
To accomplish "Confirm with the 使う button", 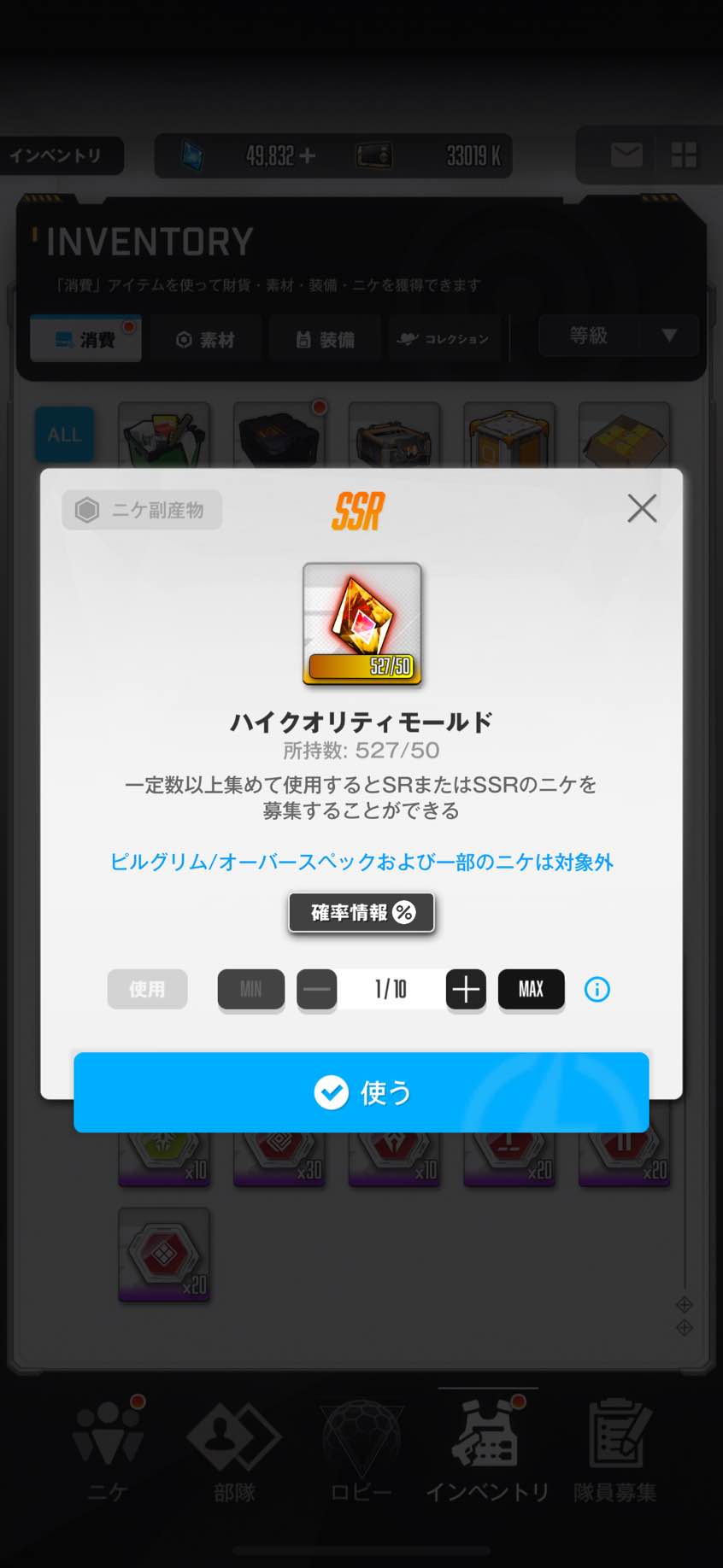I will (361, 1091).
